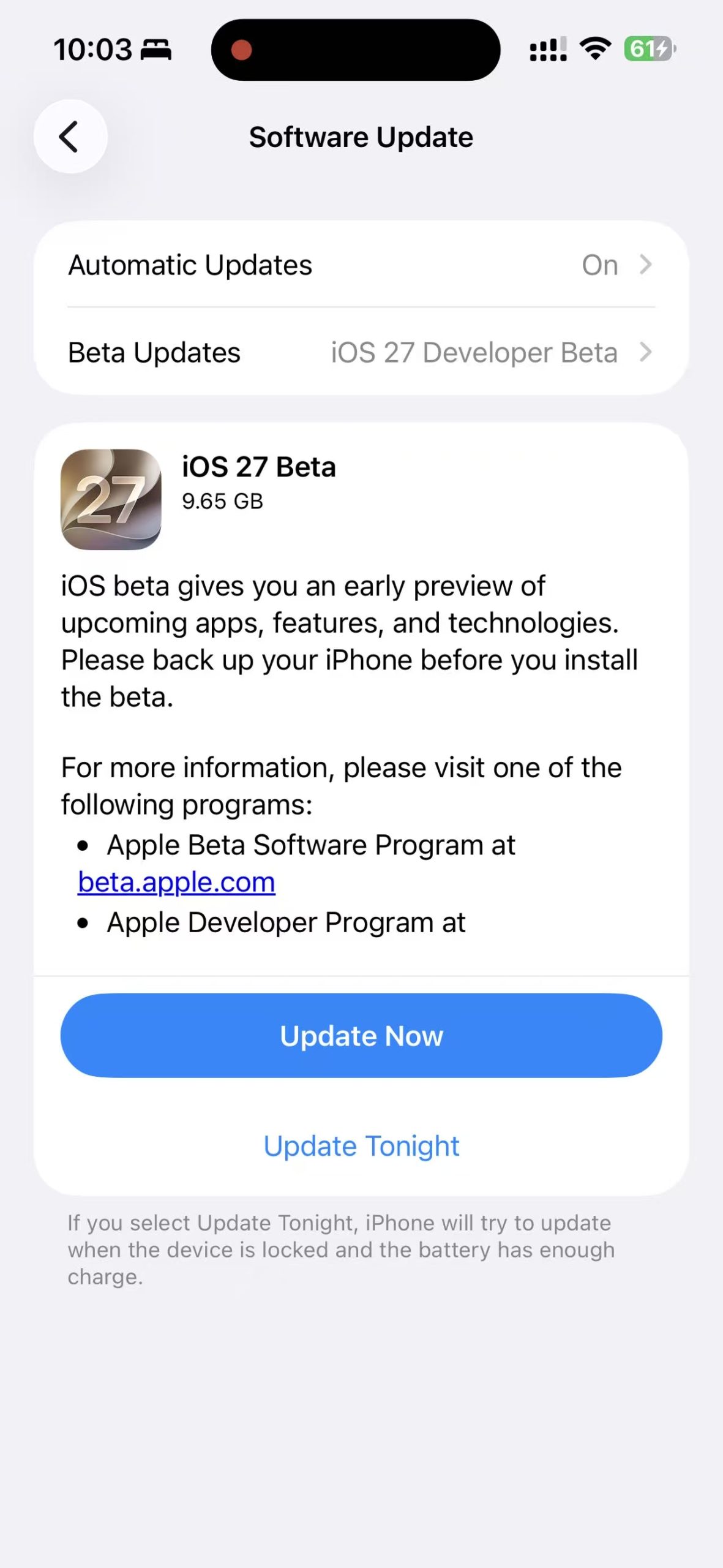Choose Update Tonight
Screen dimensions: 723x1568
pos(361,1145)
